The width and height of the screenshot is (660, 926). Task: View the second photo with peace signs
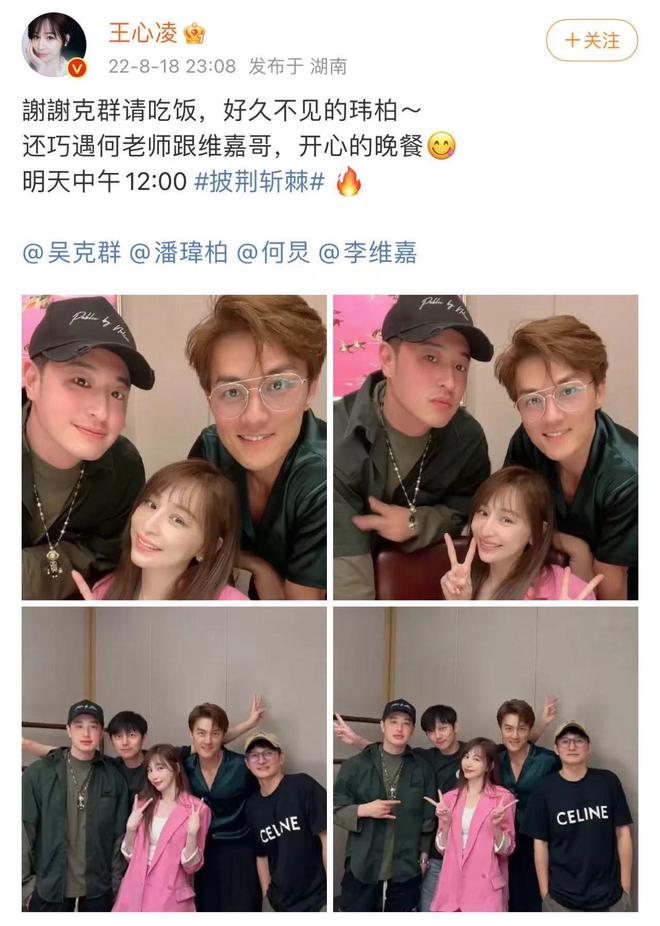[x=485, y=447]
